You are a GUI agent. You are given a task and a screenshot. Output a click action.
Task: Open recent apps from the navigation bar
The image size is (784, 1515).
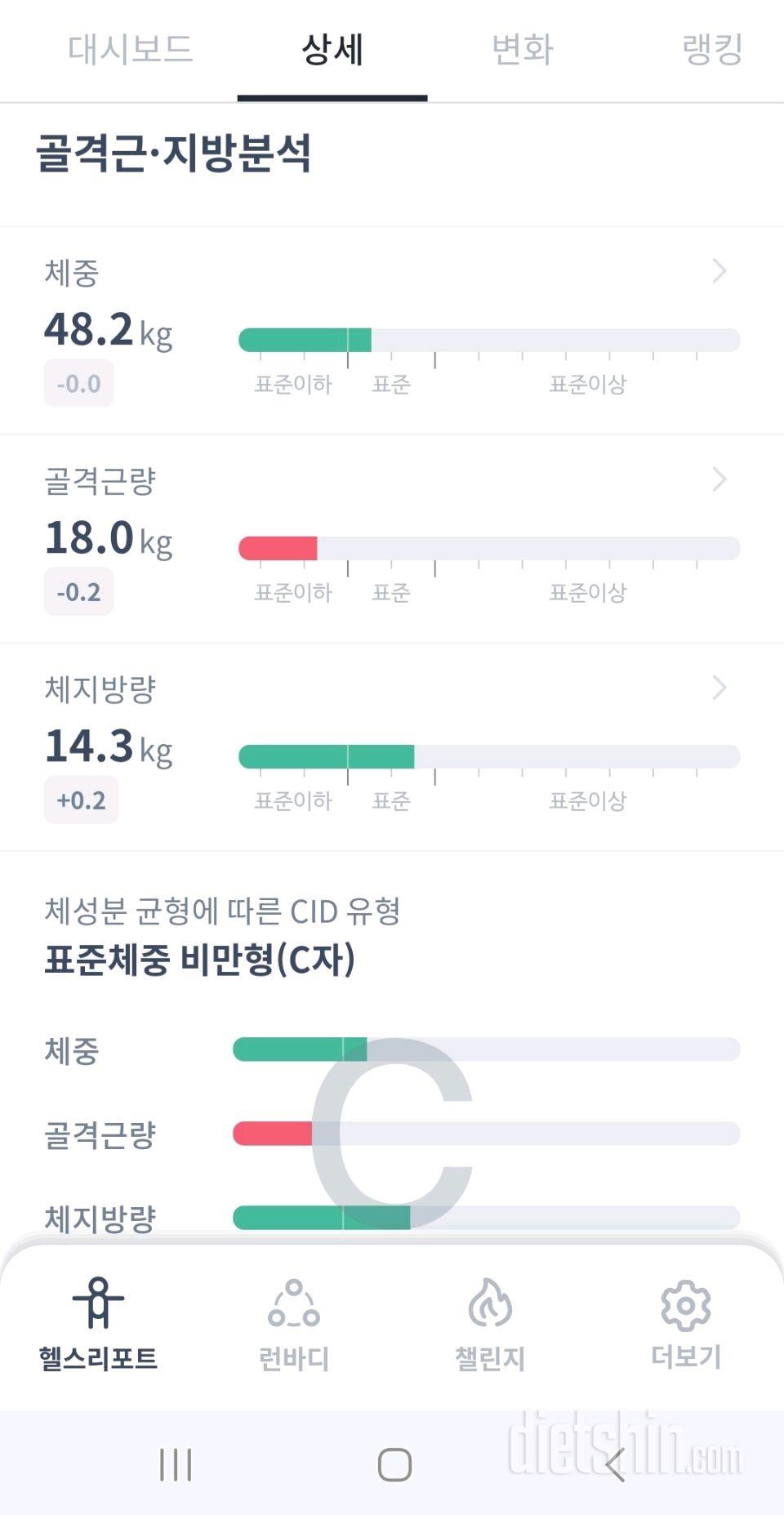[x=176, y=1464]
